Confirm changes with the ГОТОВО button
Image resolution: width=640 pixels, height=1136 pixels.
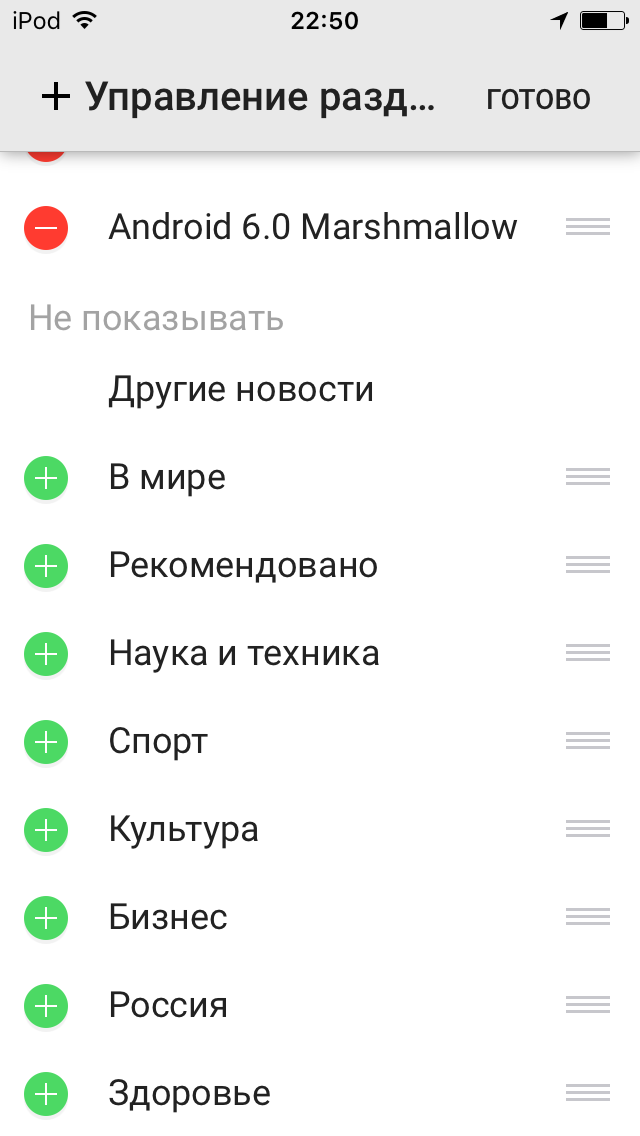538,98
